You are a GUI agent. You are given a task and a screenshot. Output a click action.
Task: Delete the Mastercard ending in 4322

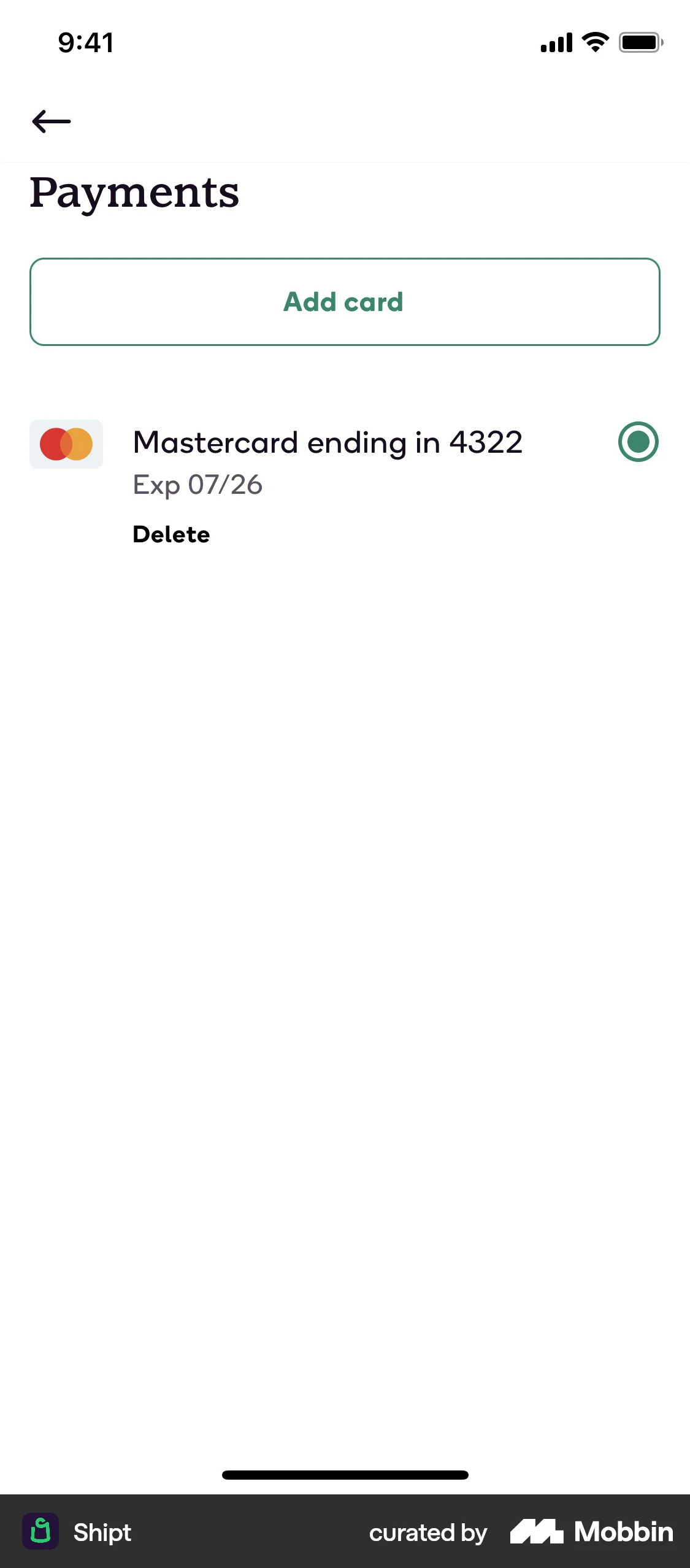click(x=171, y=534)
